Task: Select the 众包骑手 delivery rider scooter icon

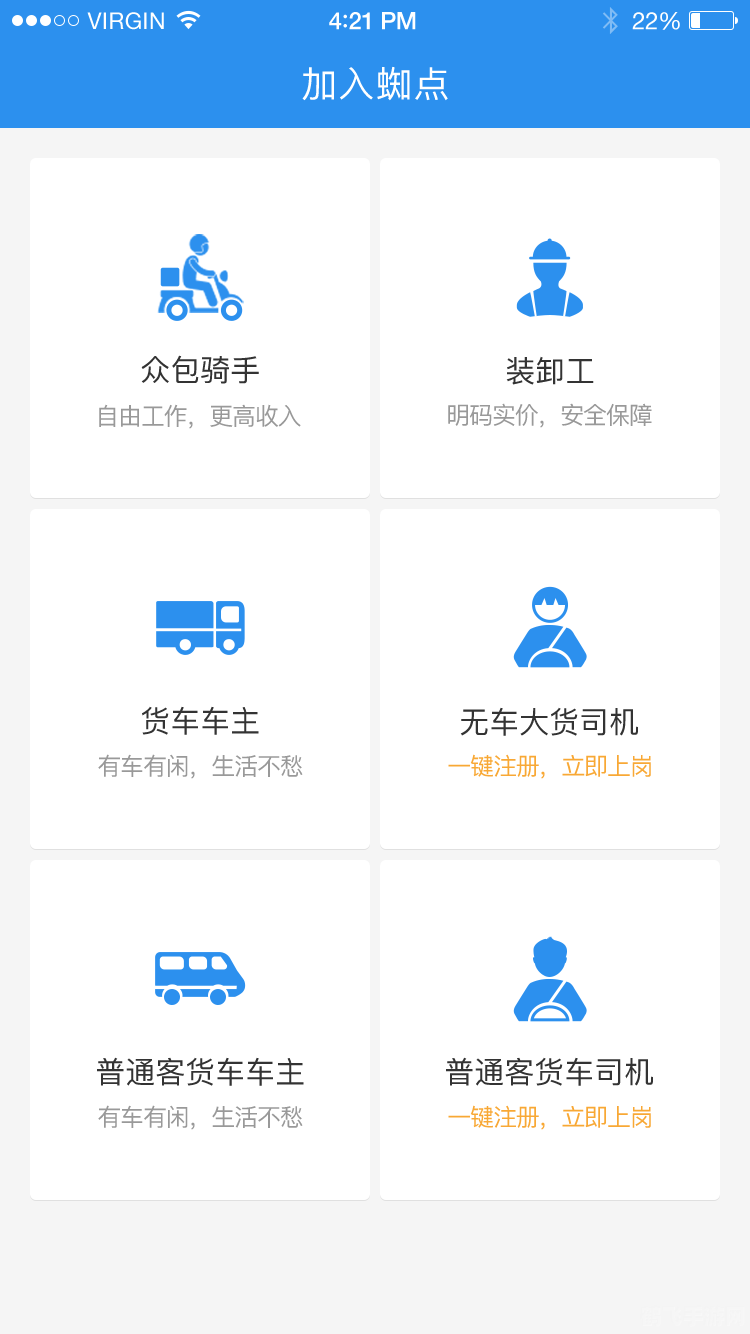Action: point(199,277)
